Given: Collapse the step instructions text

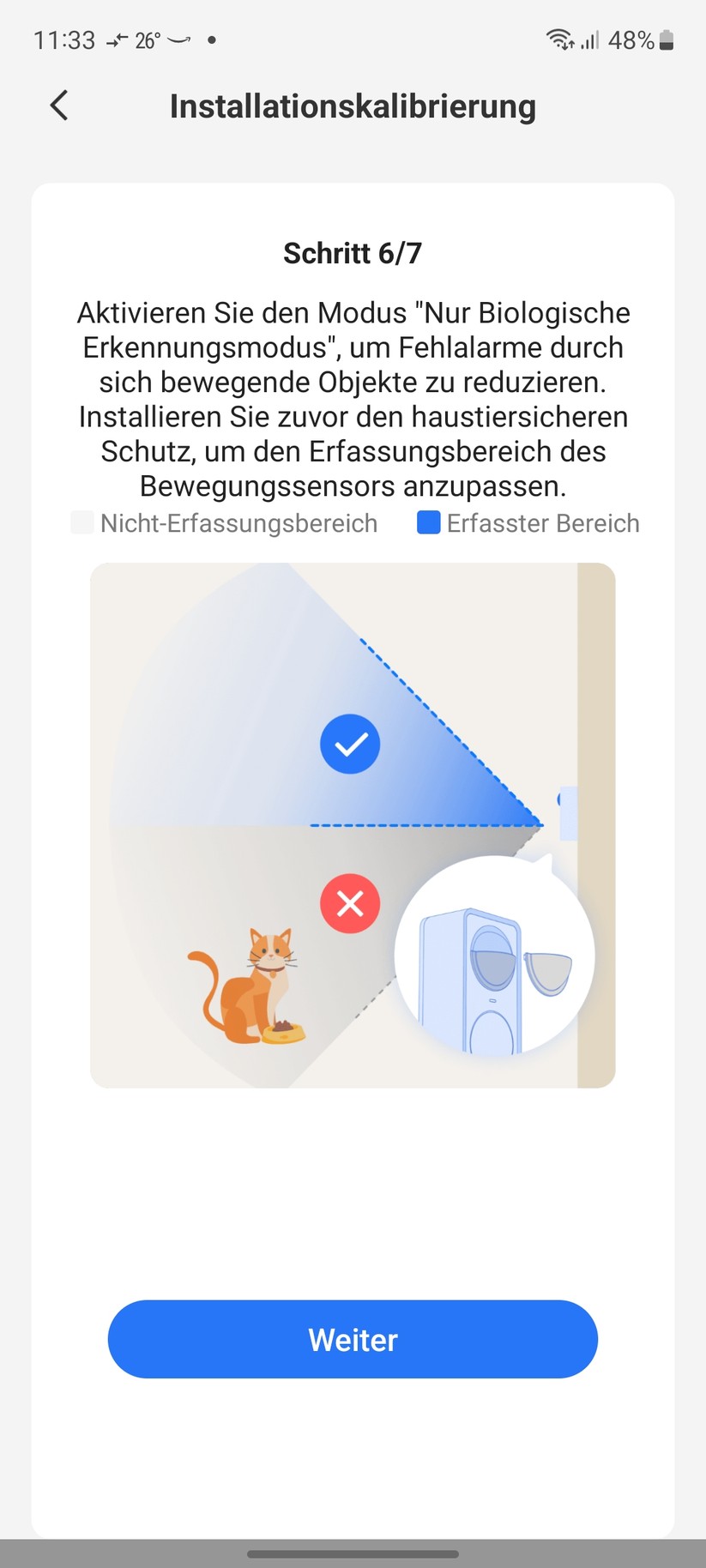Looking at the screenshot, I should coord(353,399).
